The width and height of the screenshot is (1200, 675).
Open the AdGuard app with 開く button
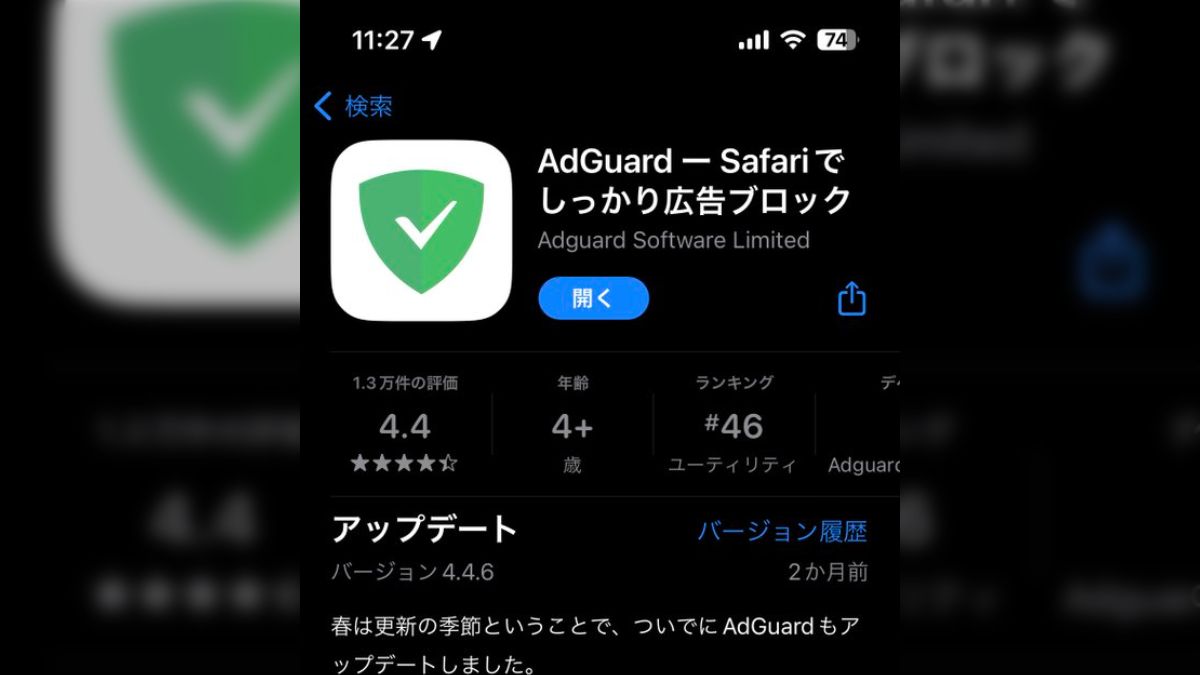coord(593,298)
